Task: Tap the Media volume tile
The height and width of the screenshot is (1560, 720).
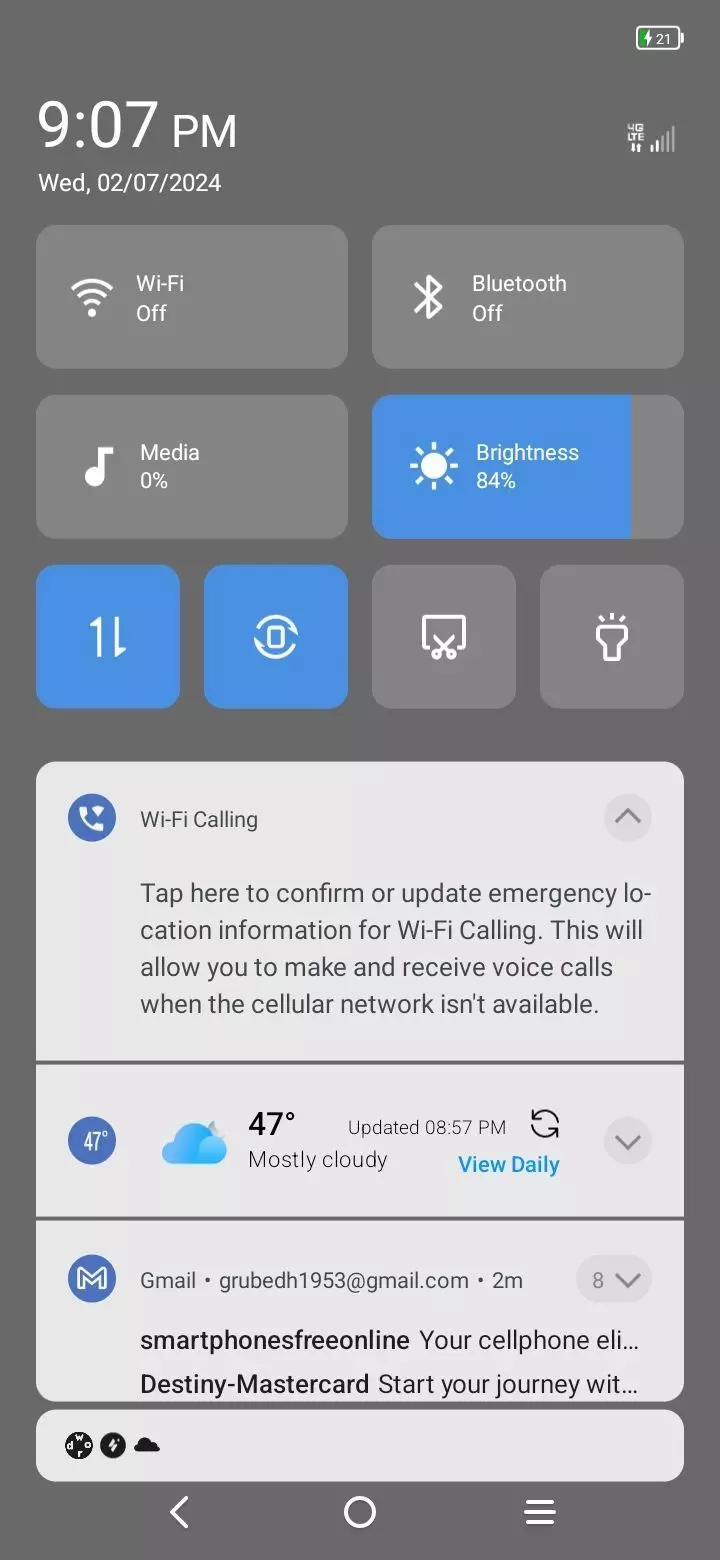Action: point(192,467)
